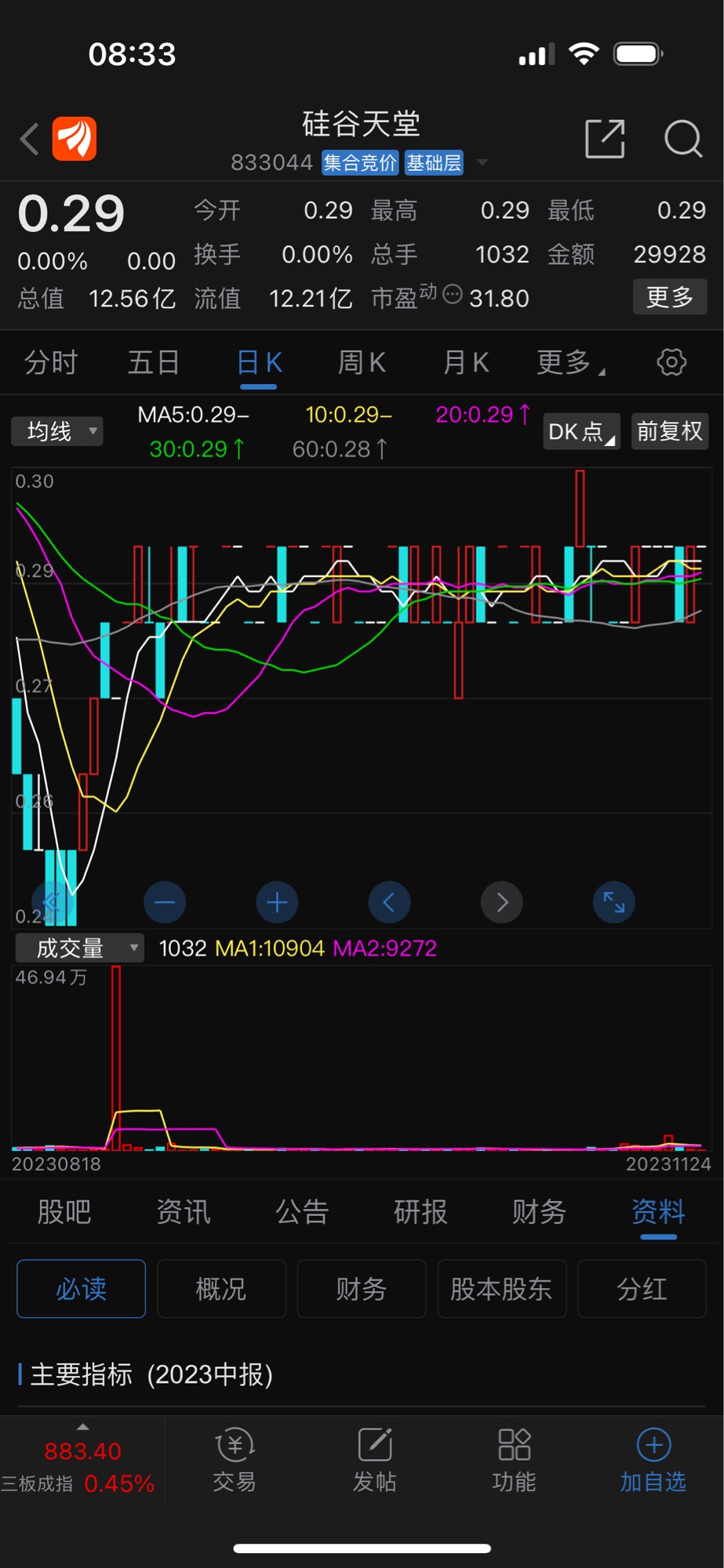The height and width of the screenshot is (1568, 724).
Task: Go back using the top-left arrow
Action: coord(30,140)
